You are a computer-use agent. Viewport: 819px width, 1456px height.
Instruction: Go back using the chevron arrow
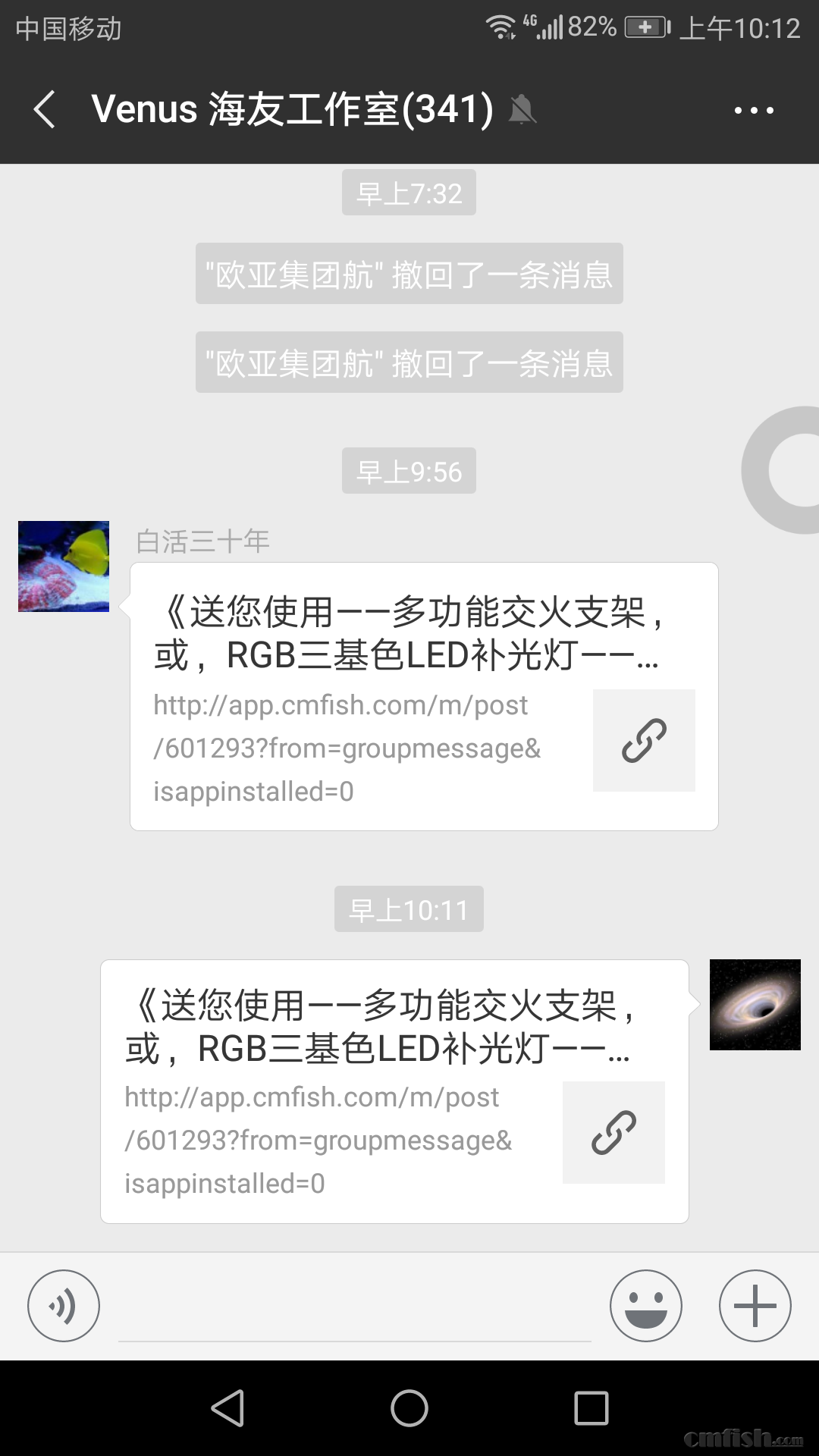tap(43, 109)
